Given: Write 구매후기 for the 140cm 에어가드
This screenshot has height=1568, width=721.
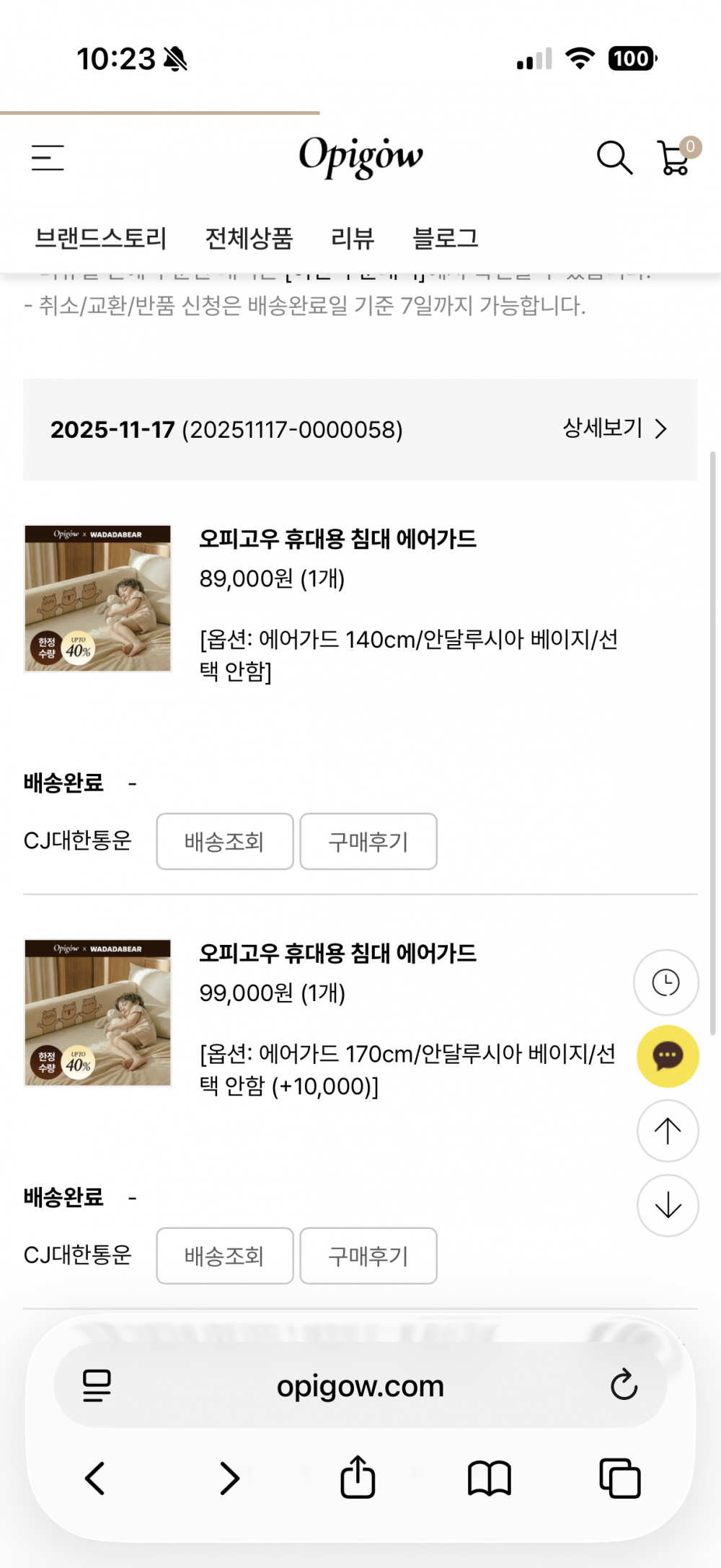Looking at the screenshot, I should [x=368, y=841].
